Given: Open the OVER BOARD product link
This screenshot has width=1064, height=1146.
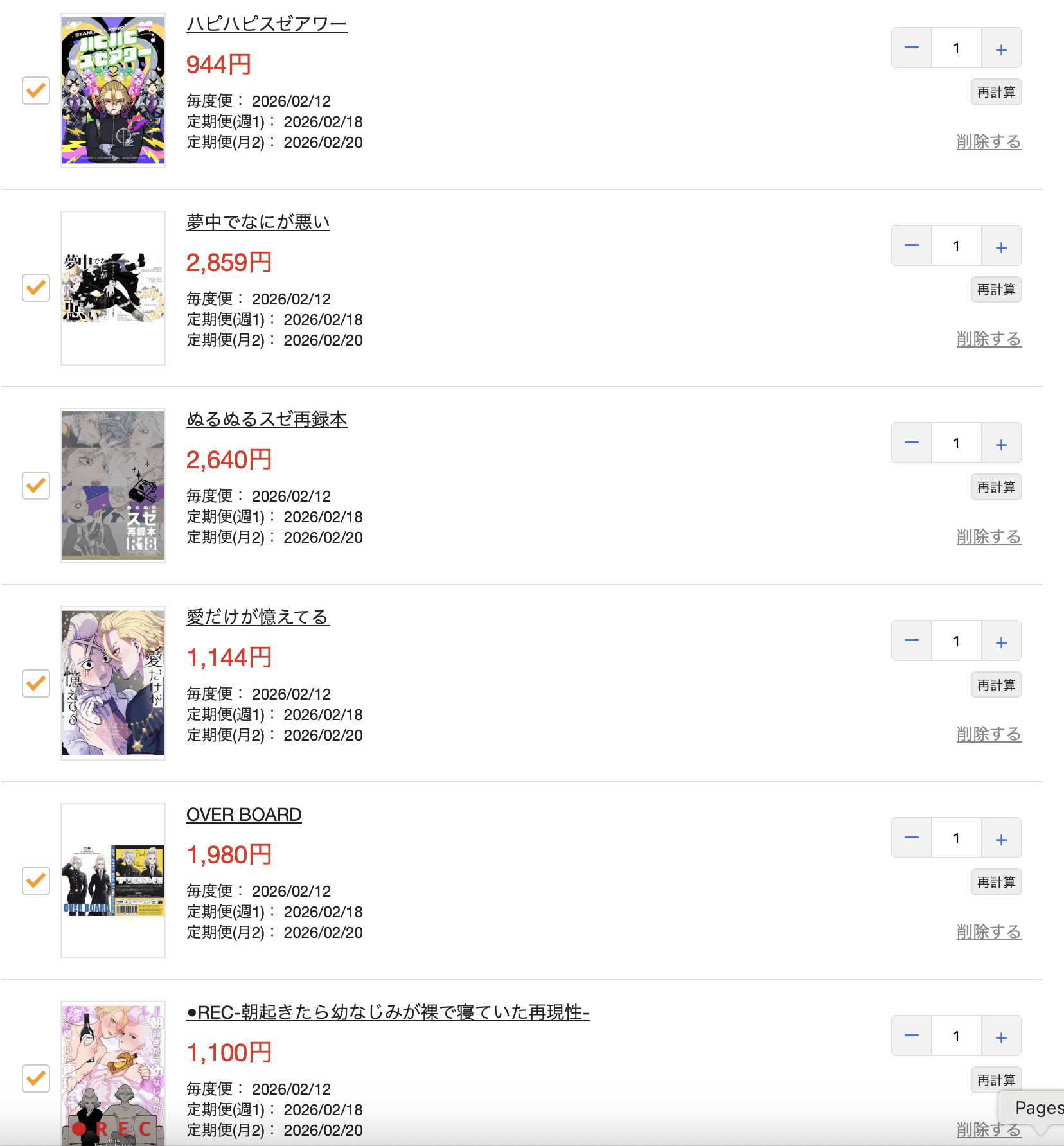Looking at the screenshot, I should [244, 815].
